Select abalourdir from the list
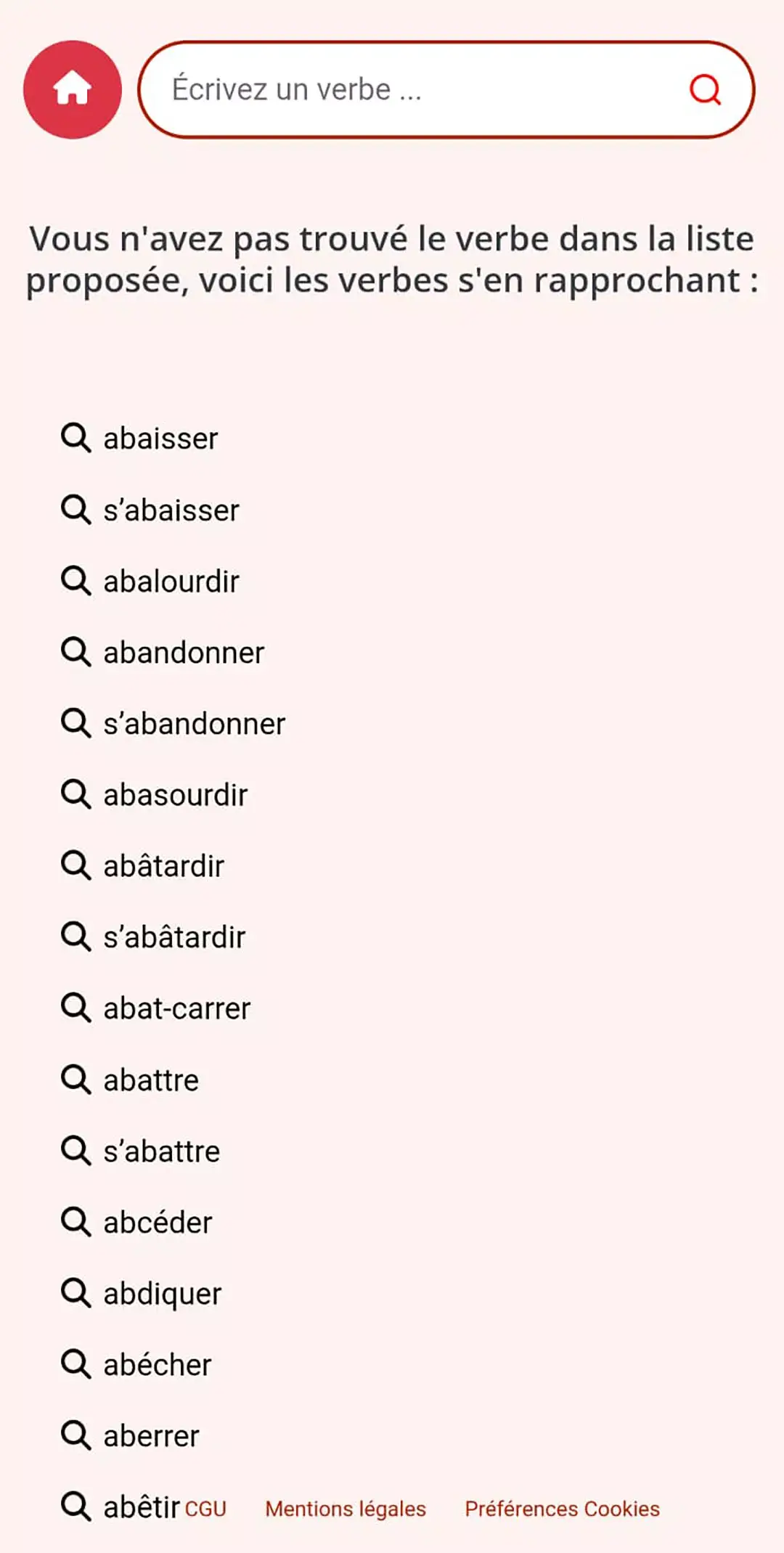 (x=171, y=581)
